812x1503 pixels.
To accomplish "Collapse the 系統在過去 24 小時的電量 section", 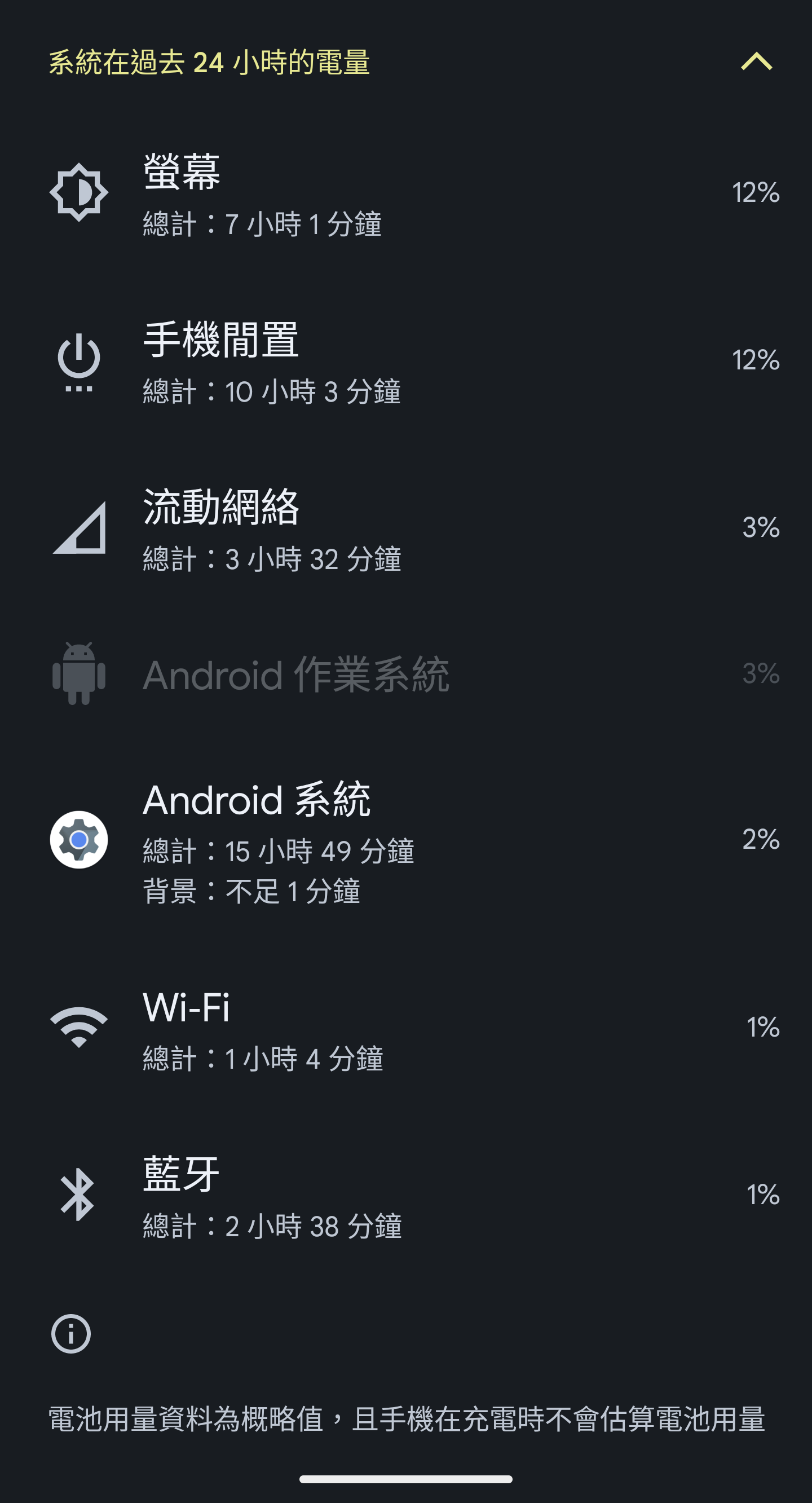I will pyautogui.click(x=757, y=61).
